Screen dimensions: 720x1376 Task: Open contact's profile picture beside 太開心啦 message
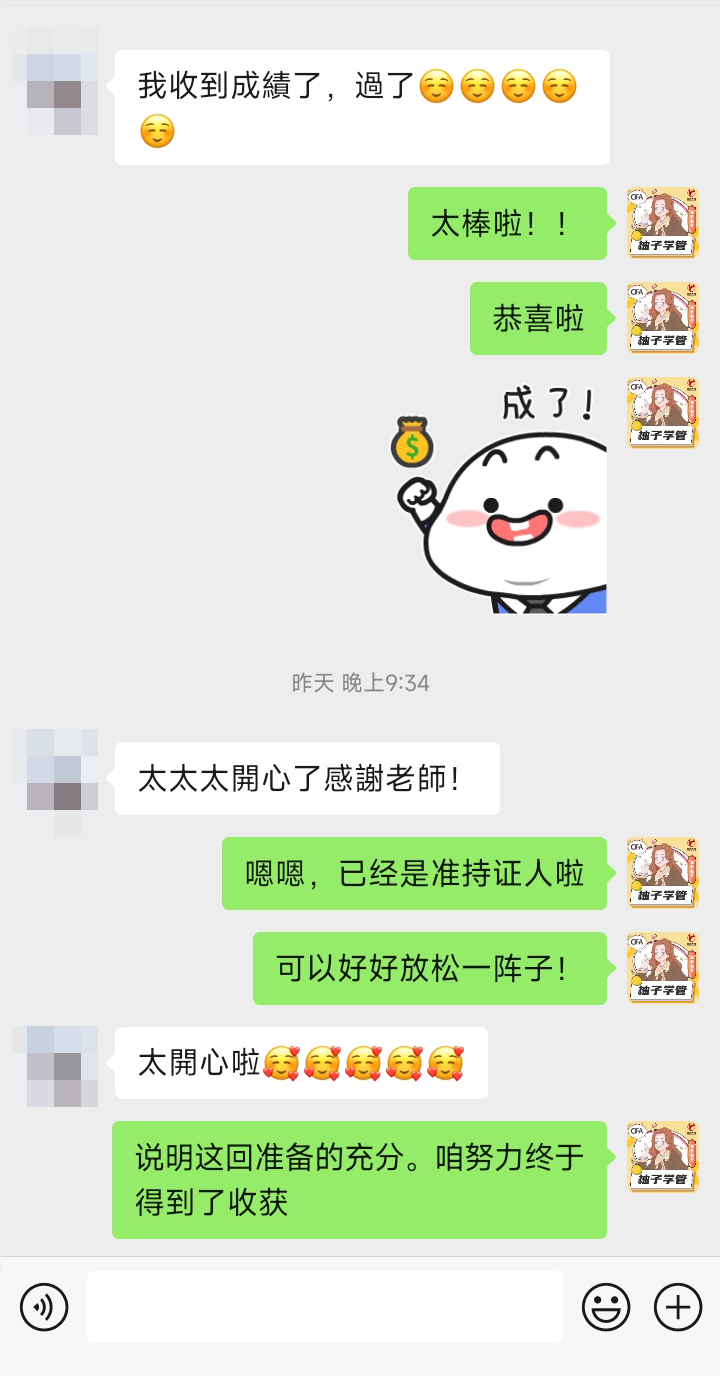(55, 1066)
